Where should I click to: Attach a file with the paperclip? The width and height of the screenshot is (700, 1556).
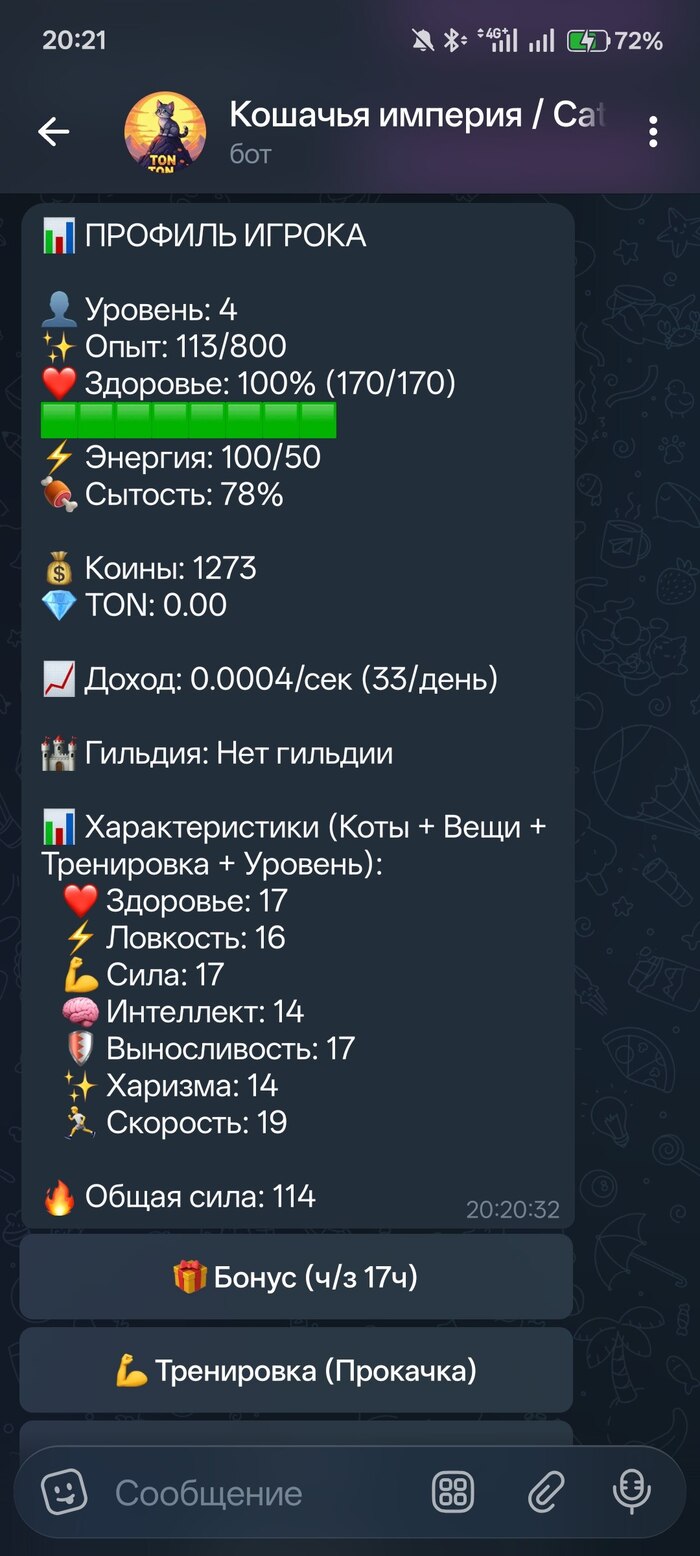[x=546, y=1493]
